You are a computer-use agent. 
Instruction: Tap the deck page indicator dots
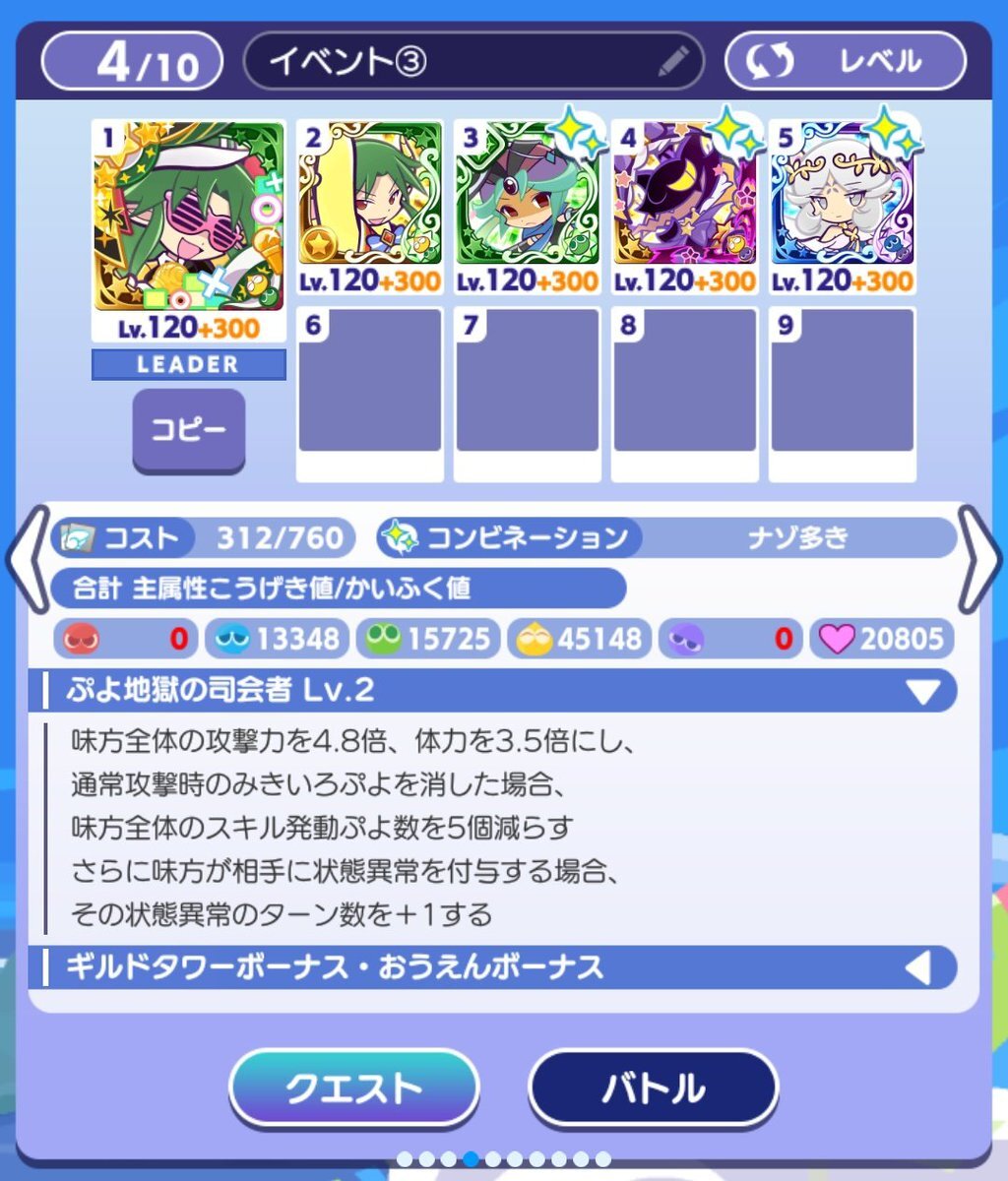[x=504, y=1159]
